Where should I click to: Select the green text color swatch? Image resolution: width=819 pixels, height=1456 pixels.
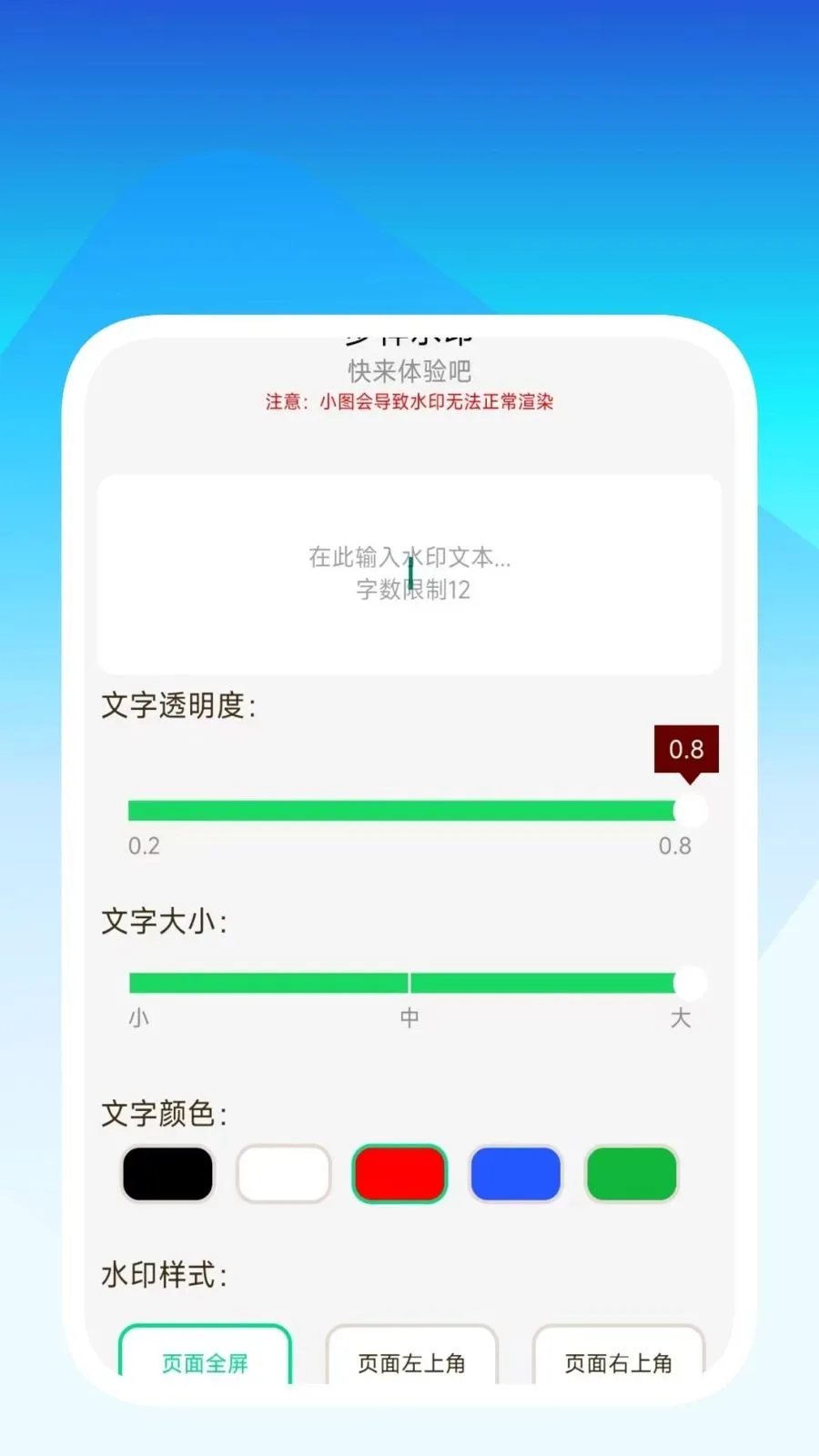(x=632, y=1174)
